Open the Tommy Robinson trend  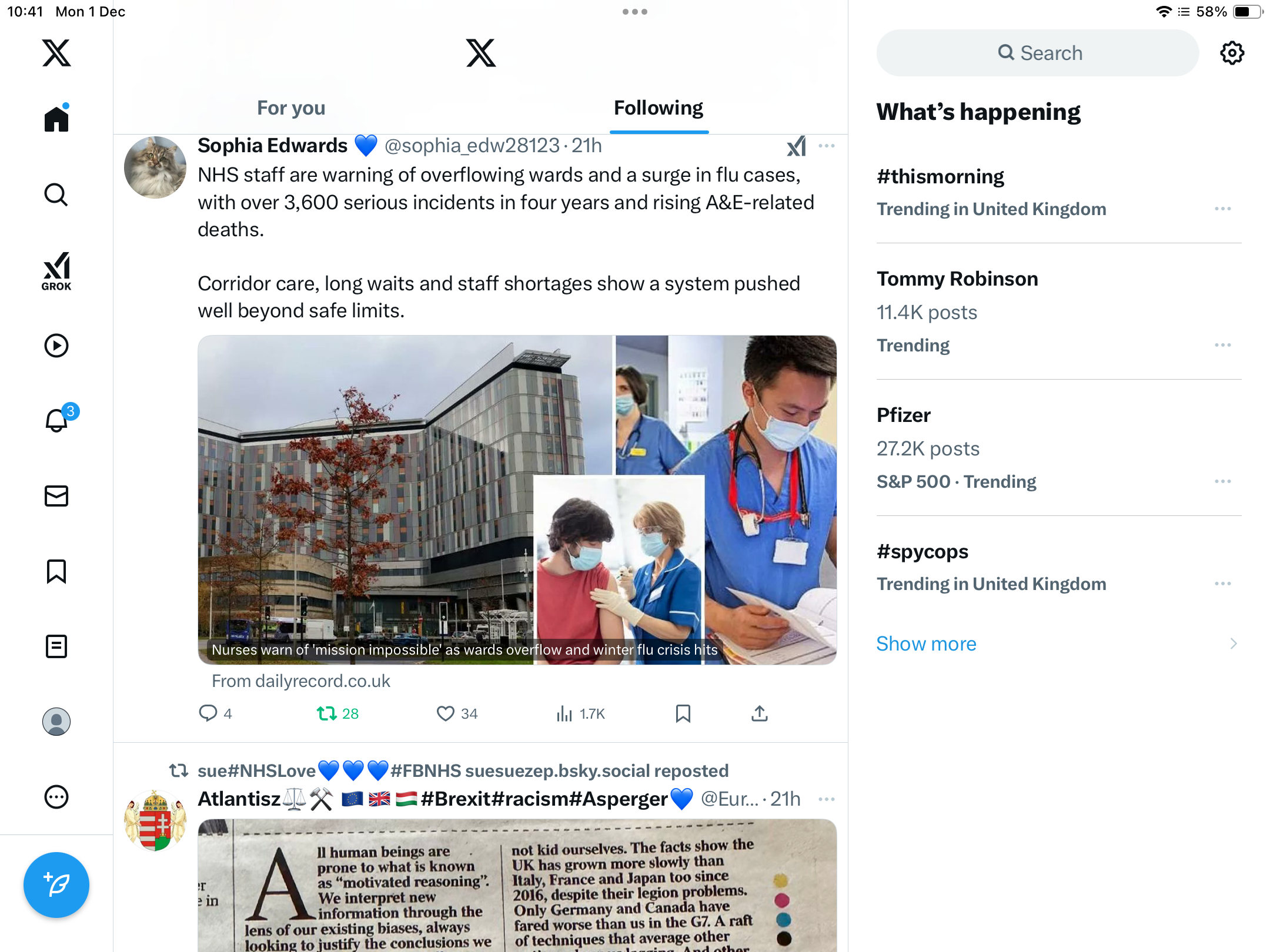[957, 279]
